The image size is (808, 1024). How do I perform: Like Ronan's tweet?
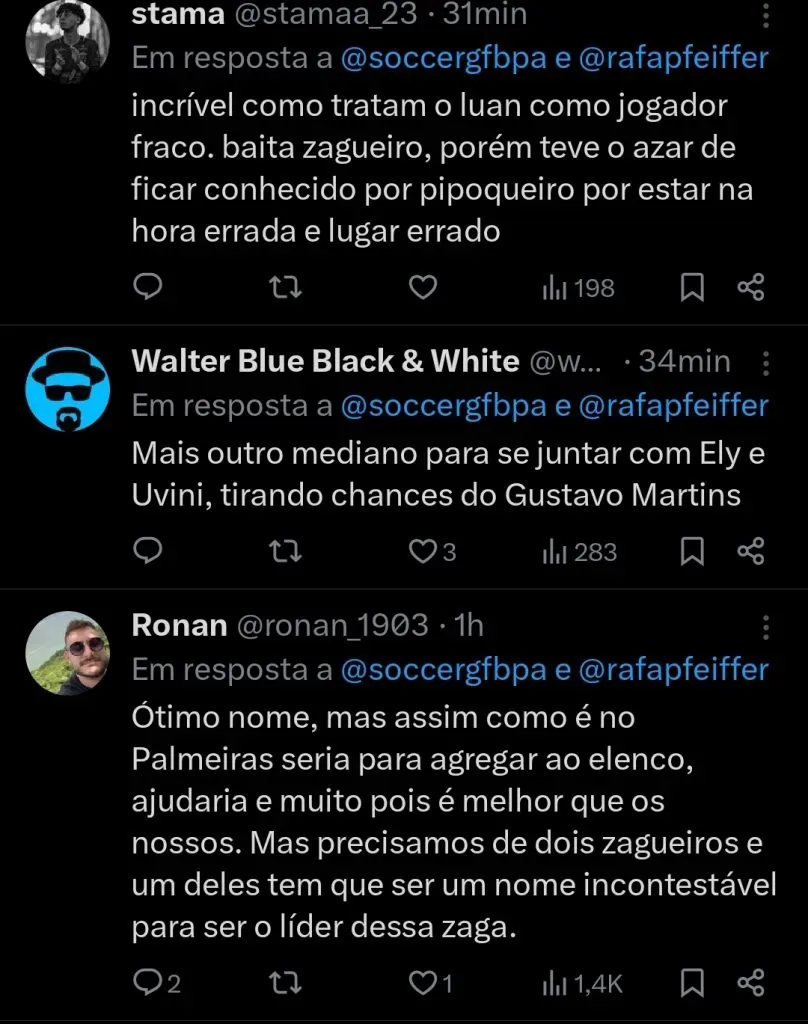pyautogui.click(x=425, y=983)
